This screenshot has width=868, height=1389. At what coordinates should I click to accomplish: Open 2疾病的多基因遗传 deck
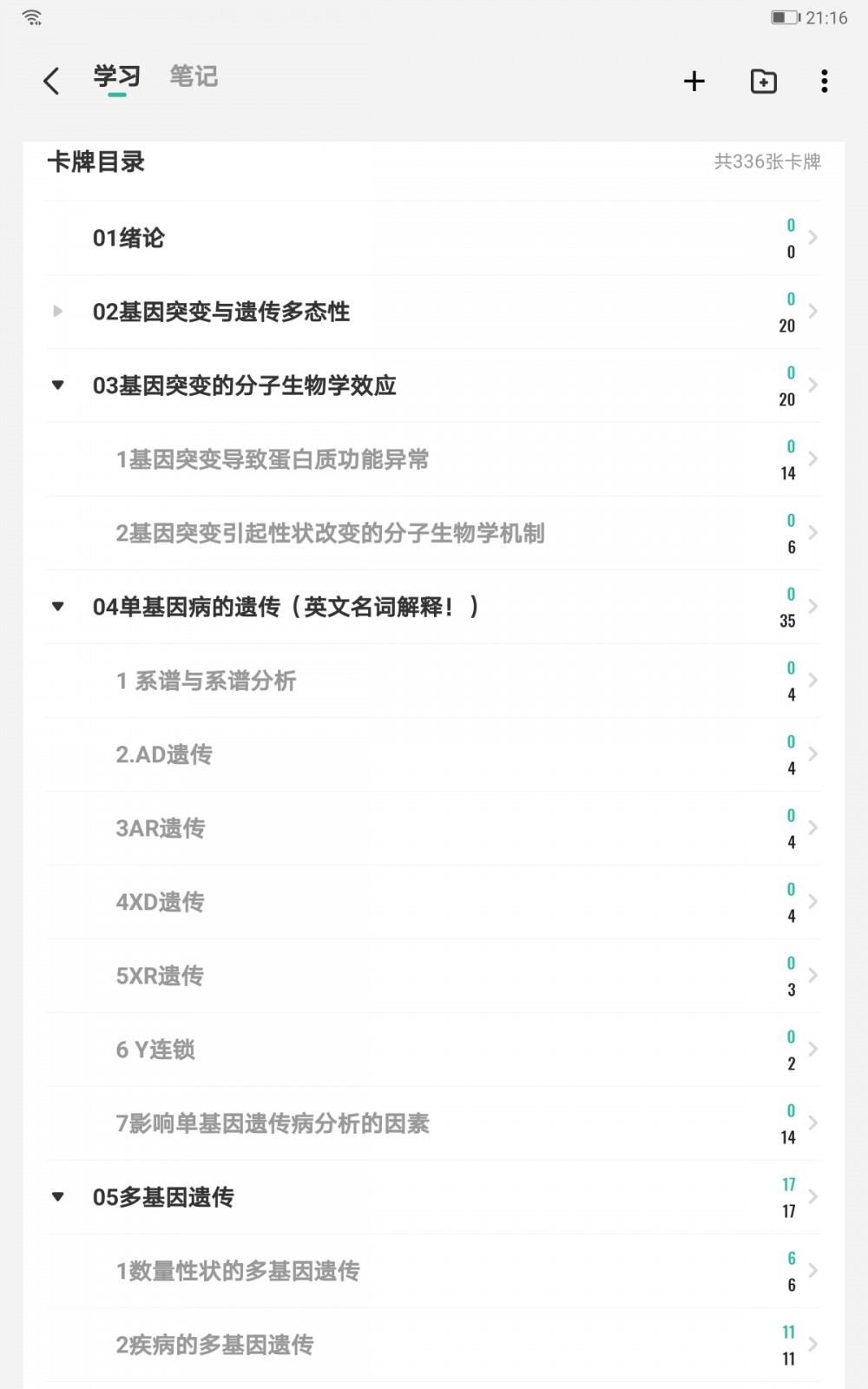point(434,1345)
